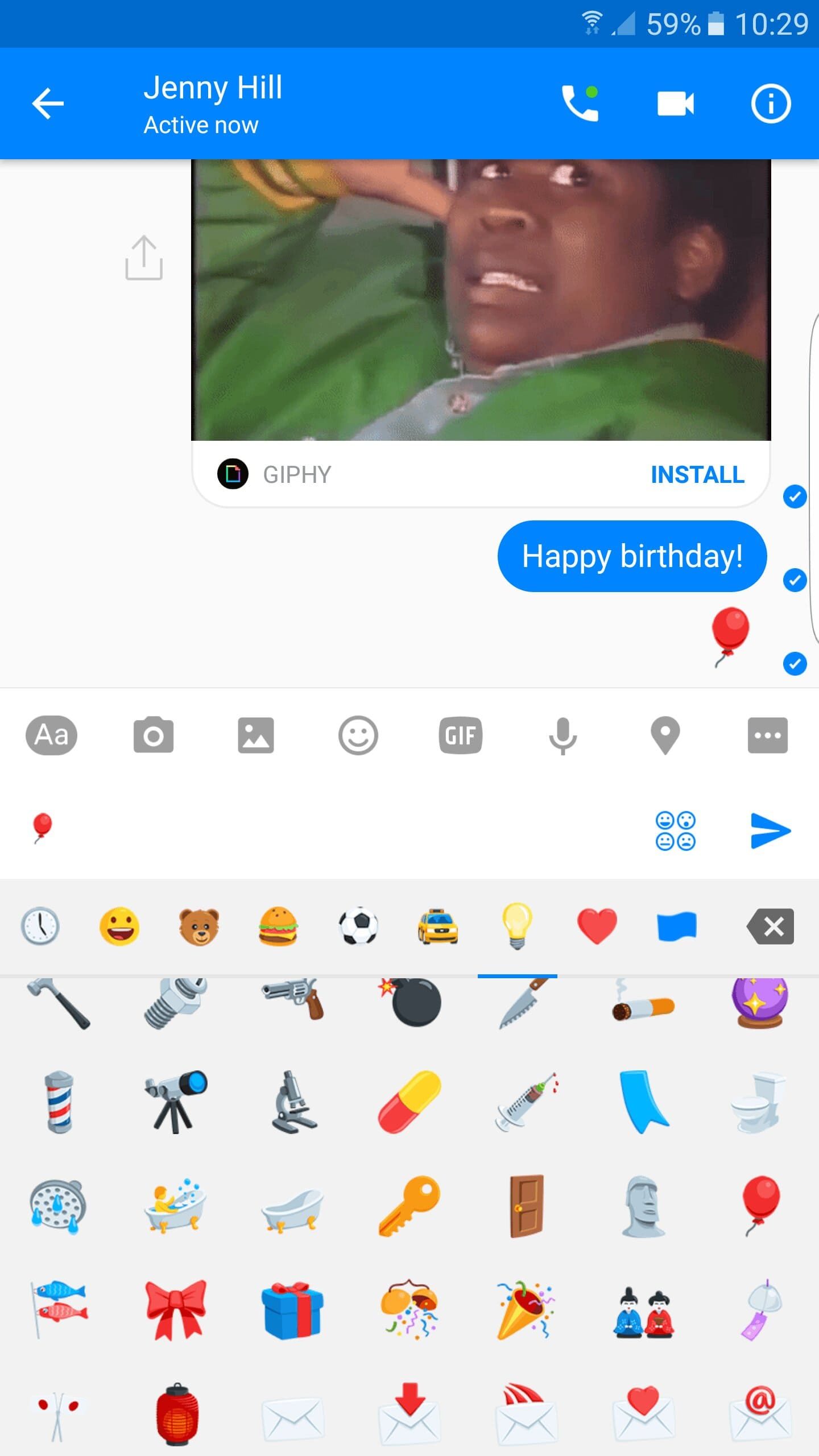Record a voice message with the microphone
Screen dimensions: 819x1456
pyautogui.click(x=563, y=735)
